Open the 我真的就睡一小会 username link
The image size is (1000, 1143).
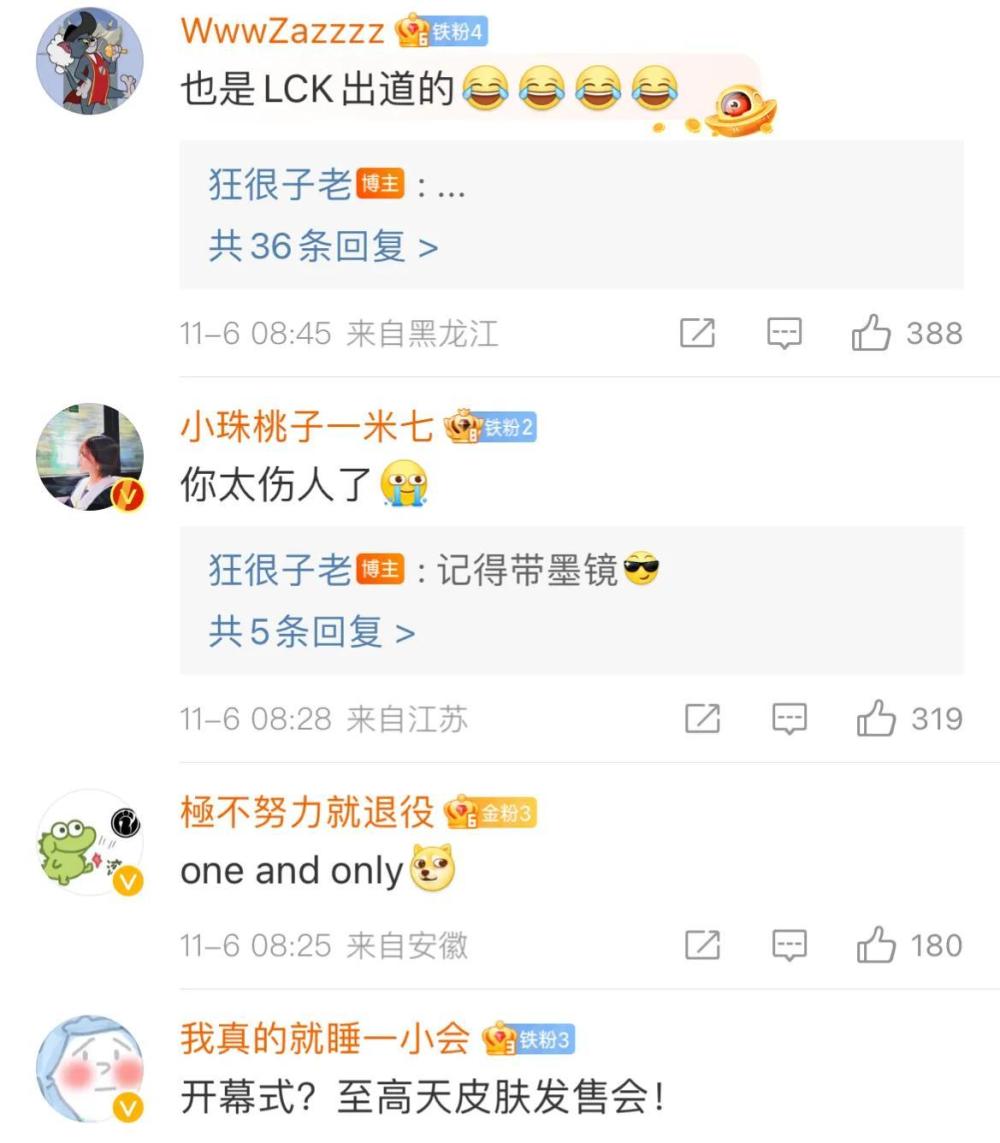click(x=324, y=1039)
